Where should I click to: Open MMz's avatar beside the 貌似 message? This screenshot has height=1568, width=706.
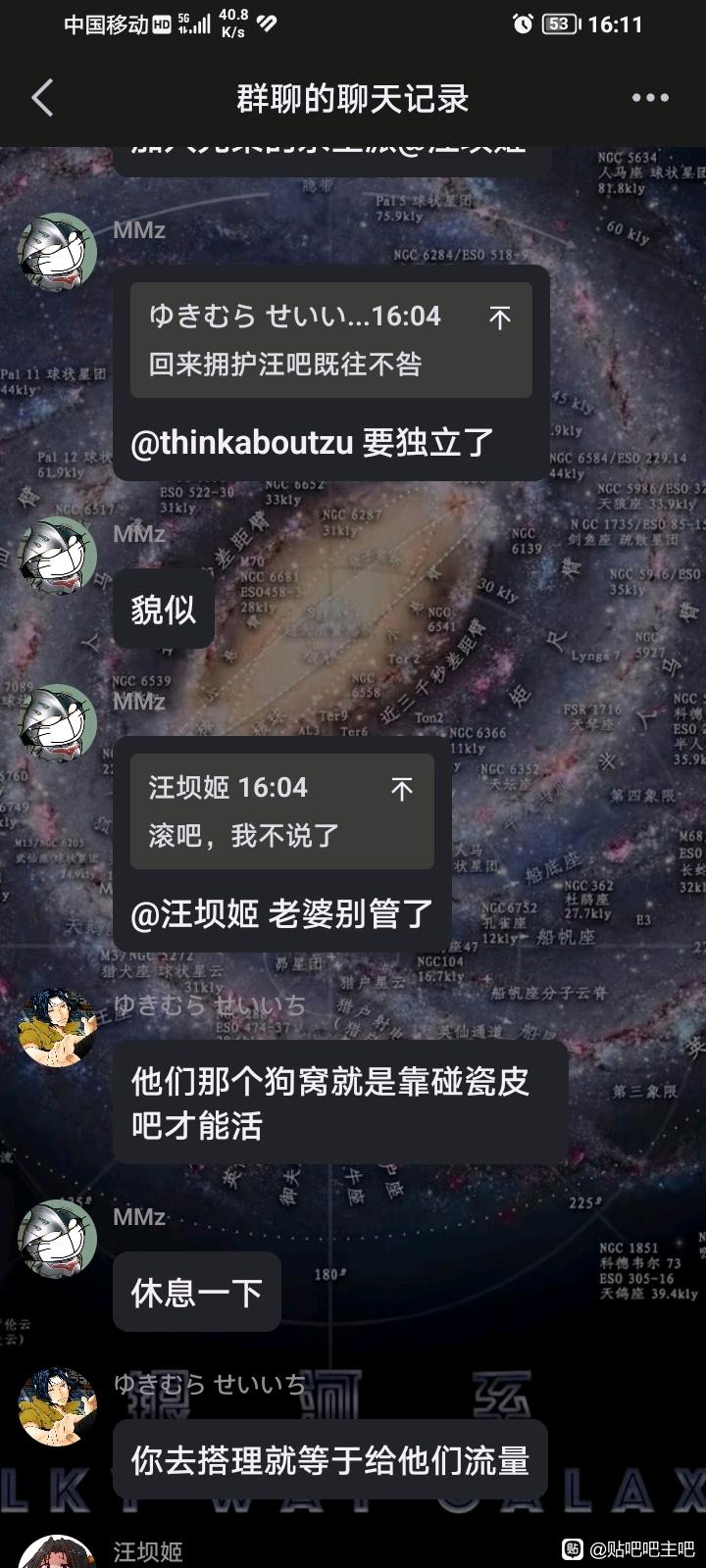[x=58, y=556]
